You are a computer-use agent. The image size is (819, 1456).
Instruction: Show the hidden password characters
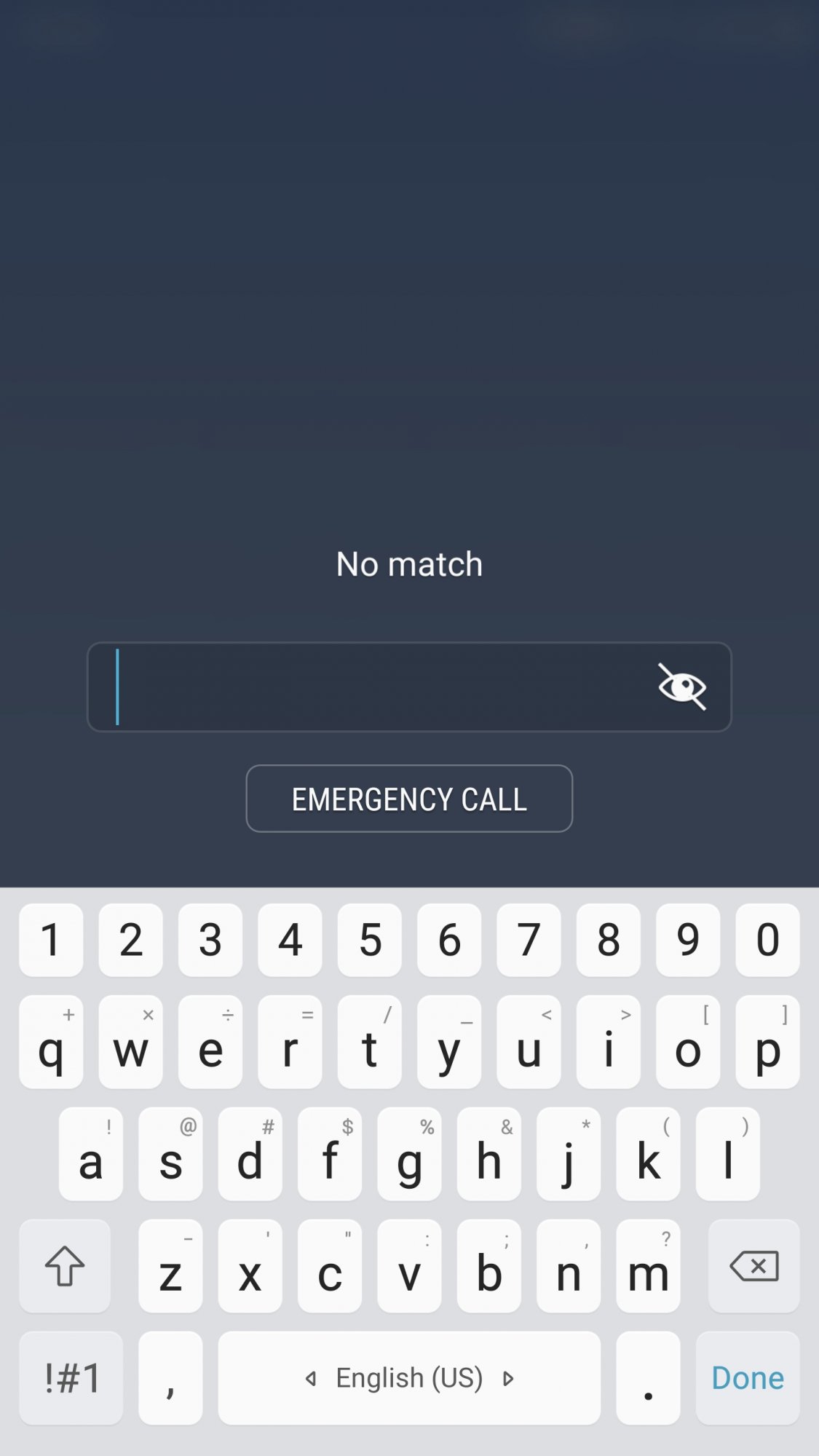click(682, 687)
